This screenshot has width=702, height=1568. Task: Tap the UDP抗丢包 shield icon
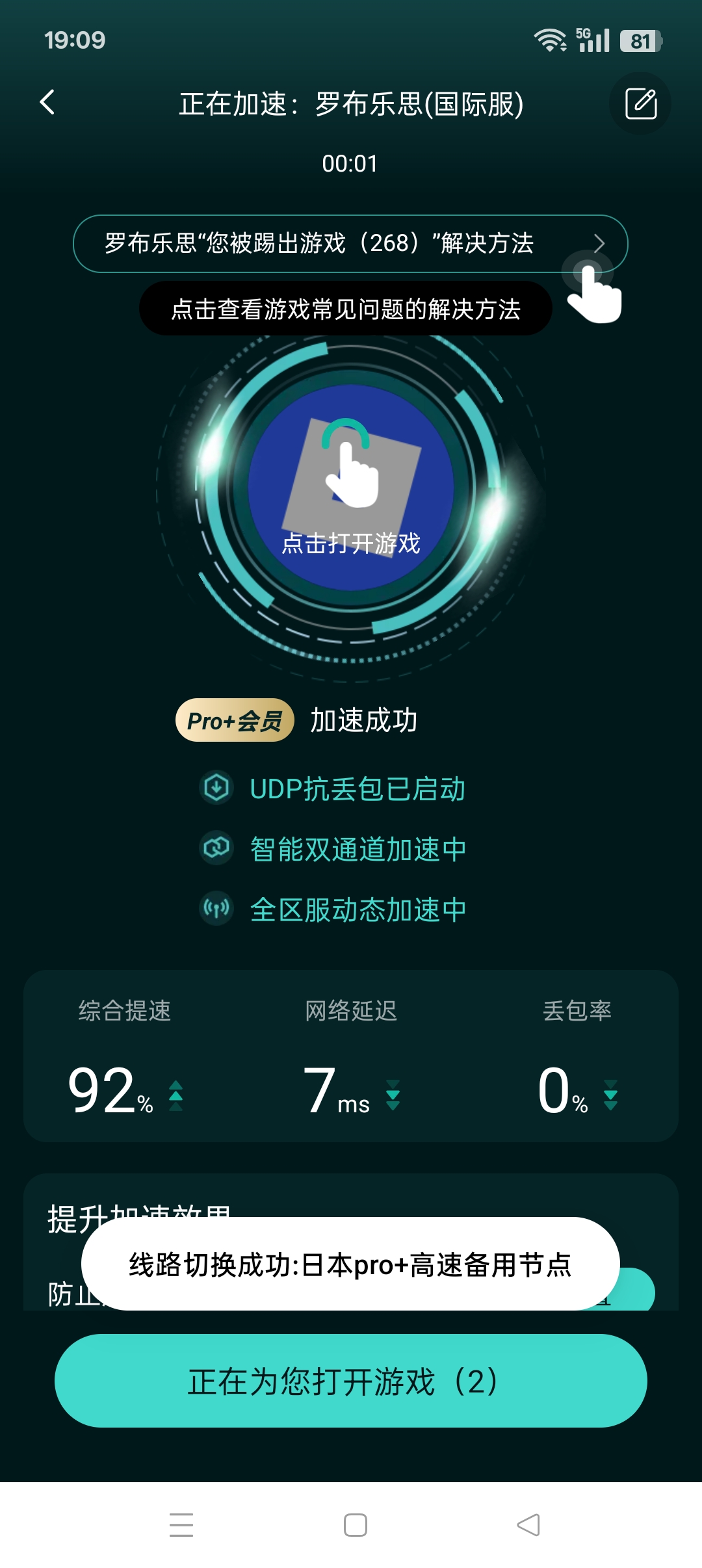(215, 789)
